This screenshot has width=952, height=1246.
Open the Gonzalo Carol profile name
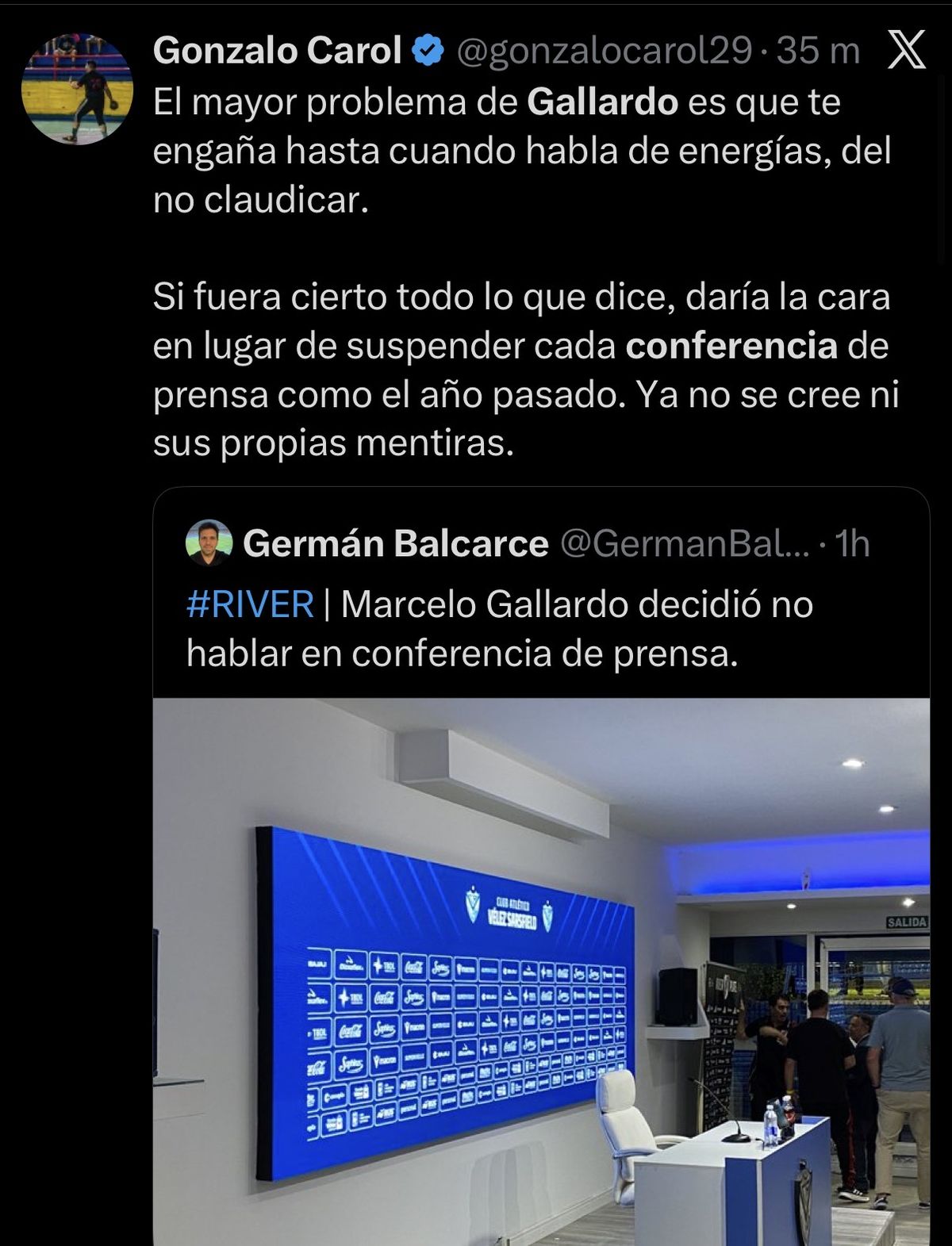point(277,52)
